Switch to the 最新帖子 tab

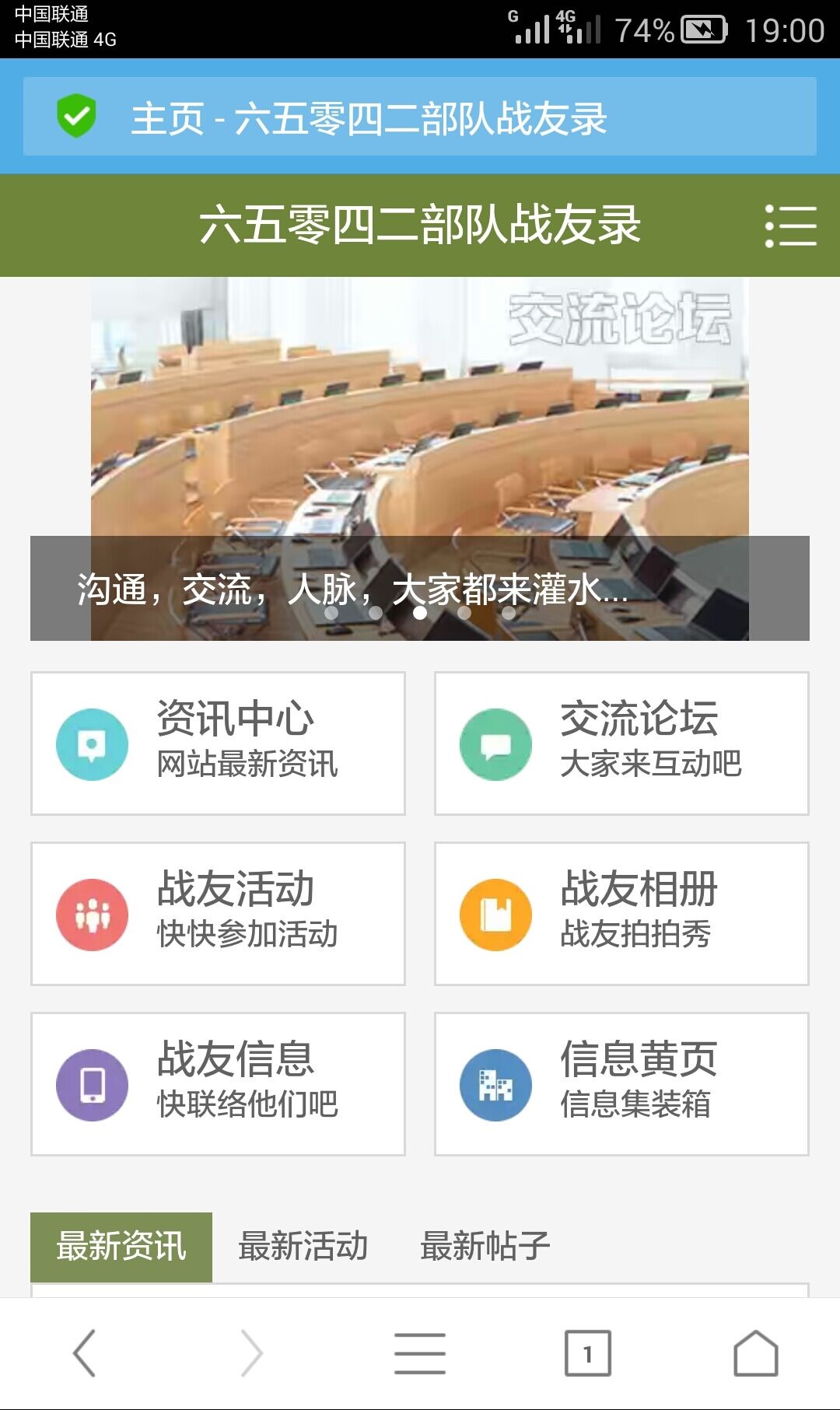coord(485,1247)
